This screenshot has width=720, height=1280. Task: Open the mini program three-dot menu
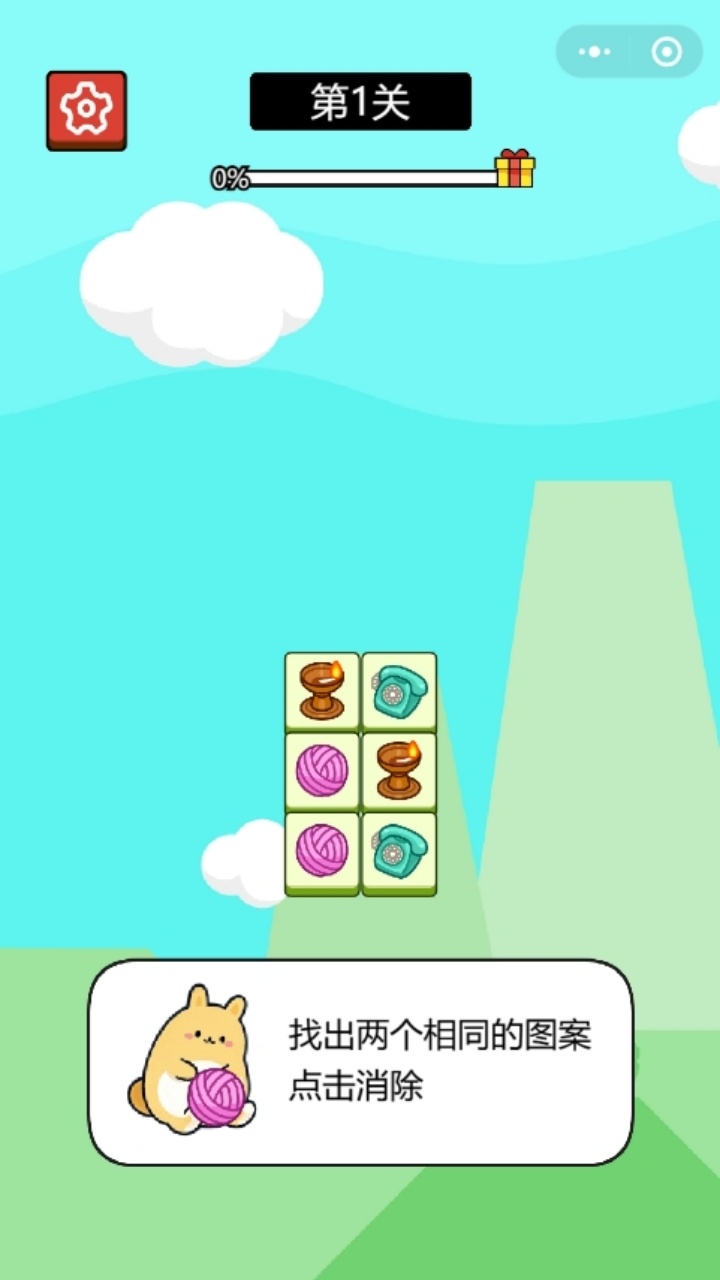pyautogui.click(x=594, y=52)
